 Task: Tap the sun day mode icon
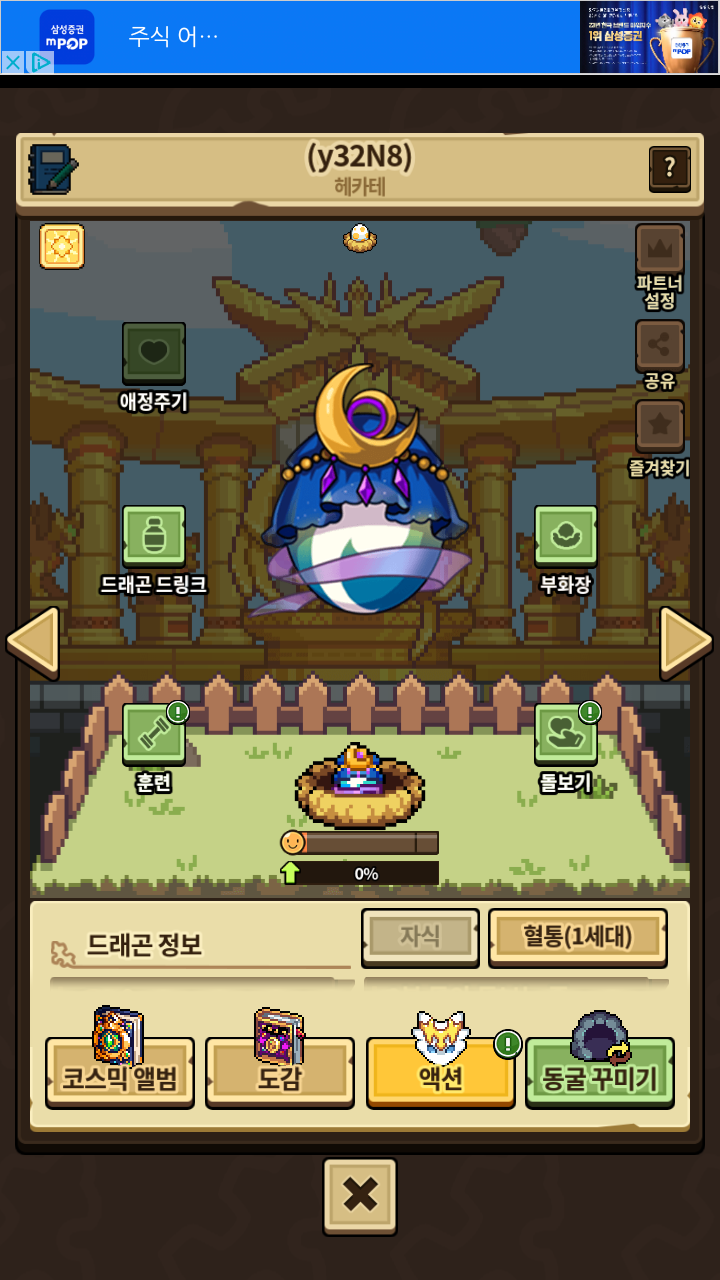coord(62,246)
